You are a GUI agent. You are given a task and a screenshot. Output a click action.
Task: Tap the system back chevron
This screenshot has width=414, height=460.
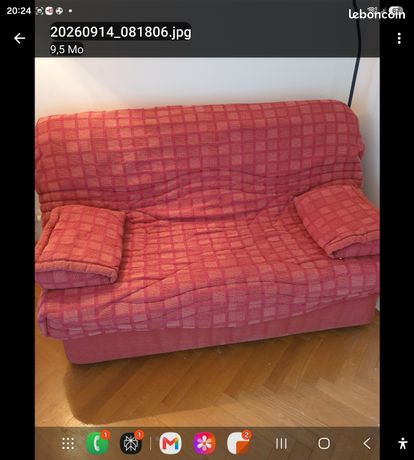pos(367,444)
